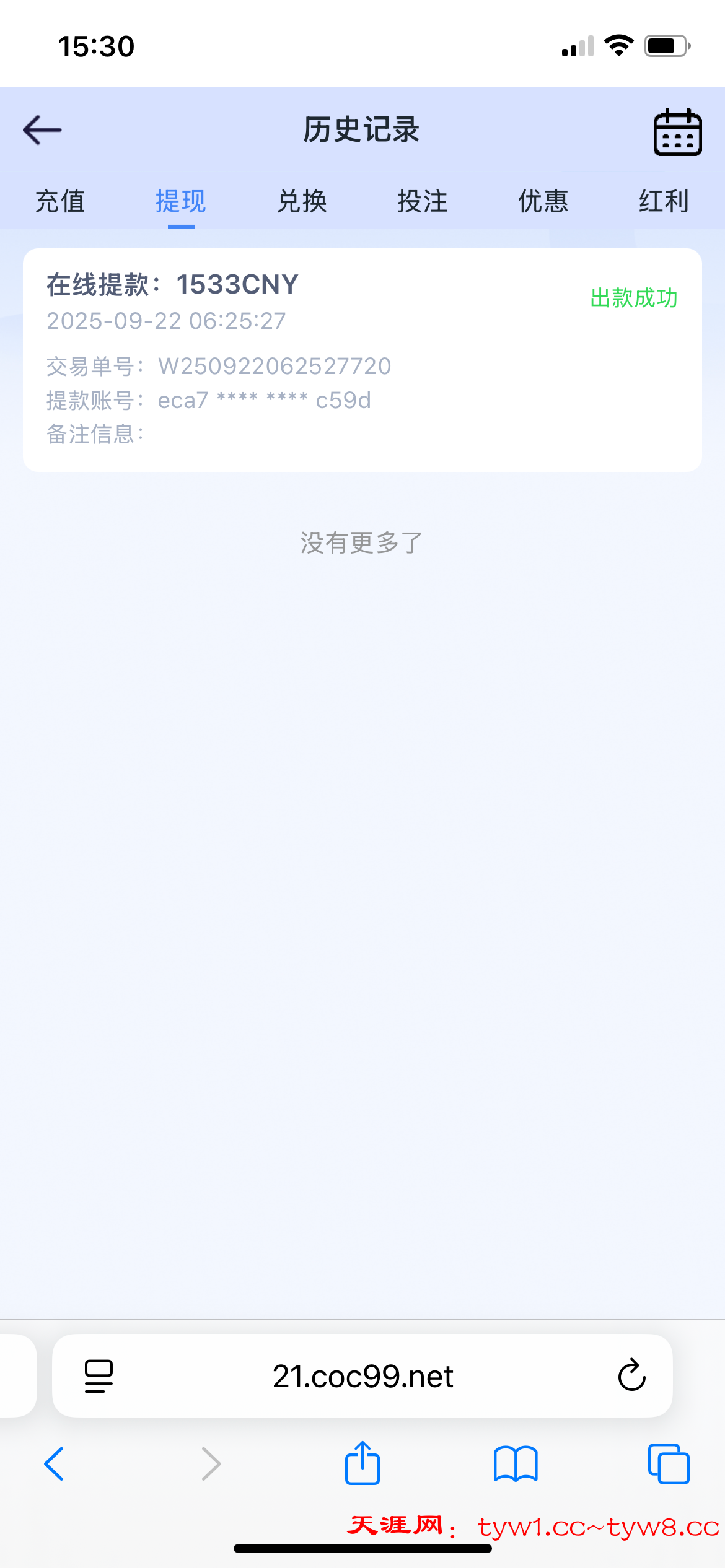725x1568 pixels.
Task: Open the calendar date filter
Action: 677,132
